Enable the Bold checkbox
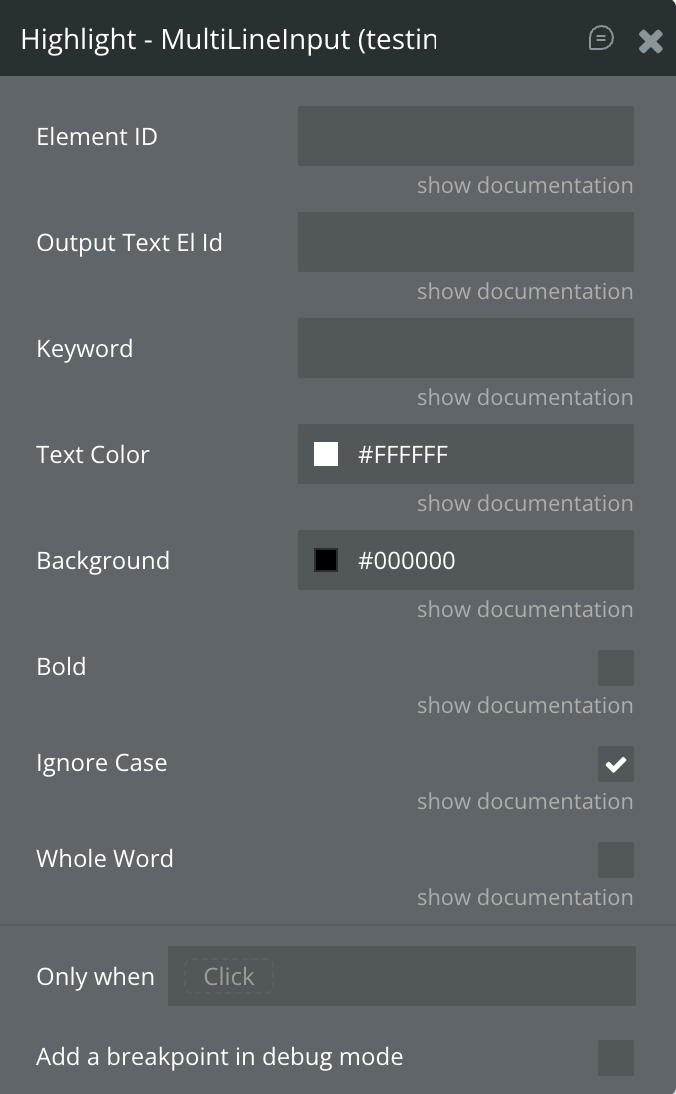Viewport: 676px width, 1094px height. click(615, 668)
